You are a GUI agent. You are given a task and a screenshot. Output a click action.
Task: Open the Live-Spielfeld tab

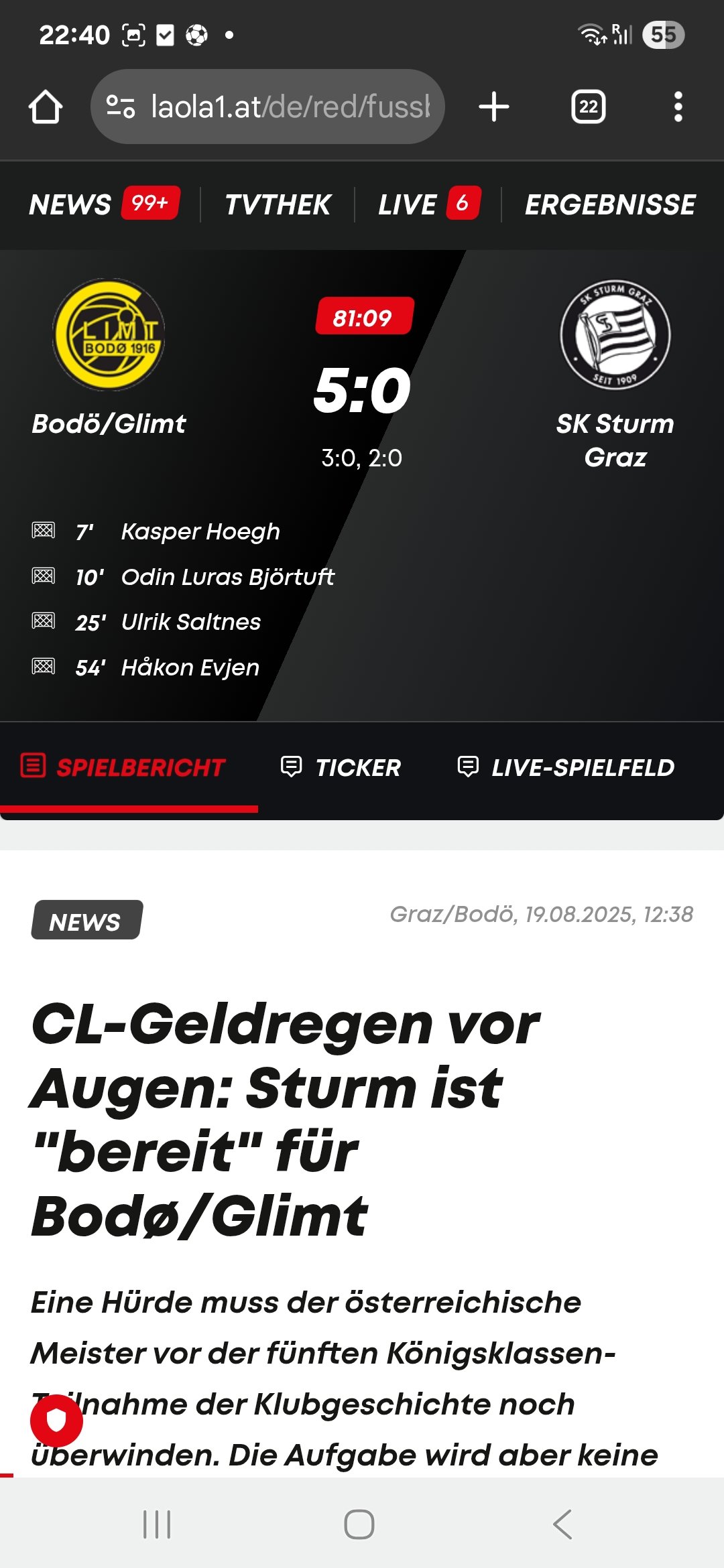pyautogui.click(x=566, y=767)
